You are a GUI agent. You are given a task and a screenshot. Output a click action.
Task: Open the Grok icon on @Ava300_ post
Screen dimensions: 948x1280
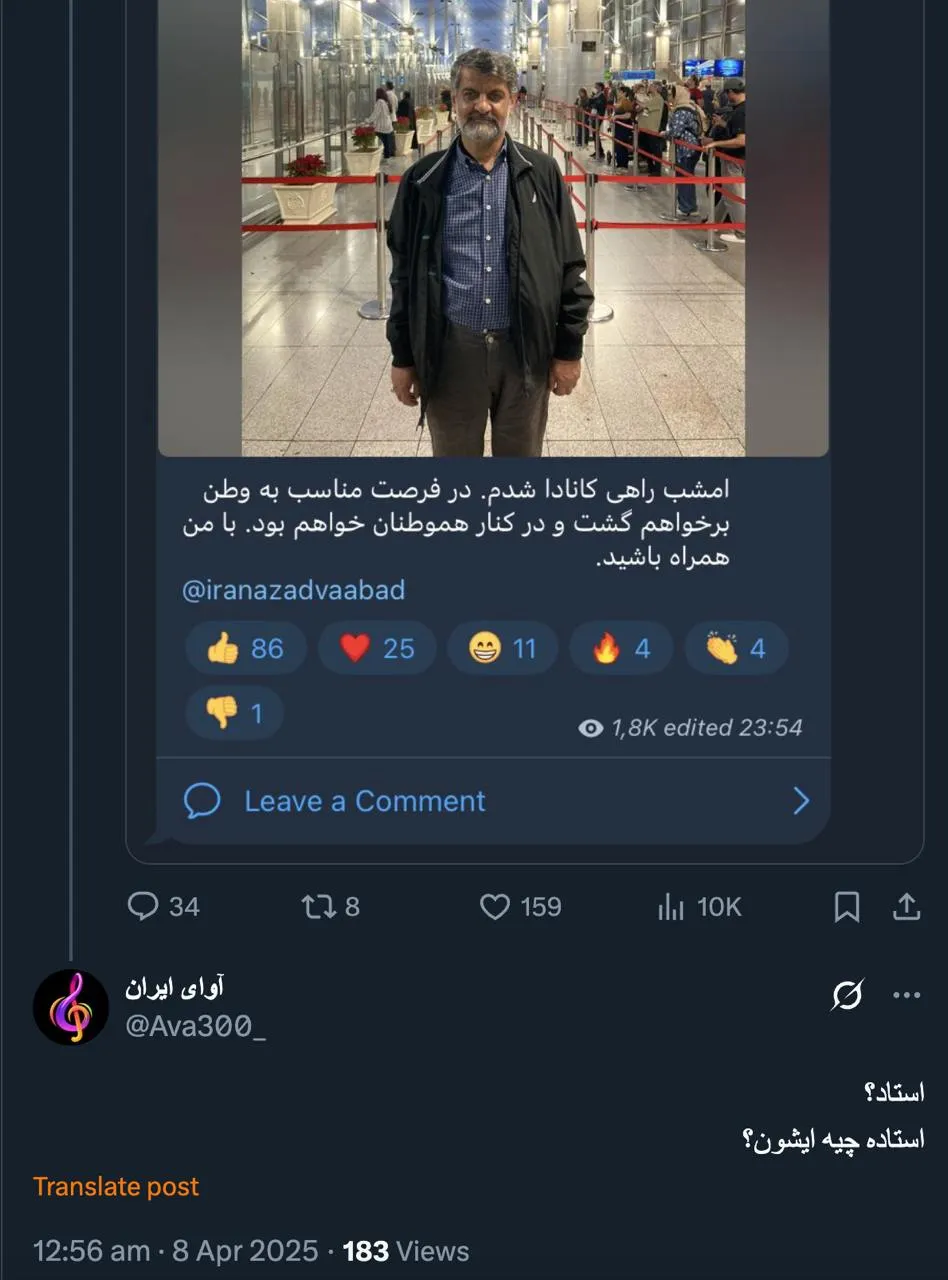[x=847, y=995]
